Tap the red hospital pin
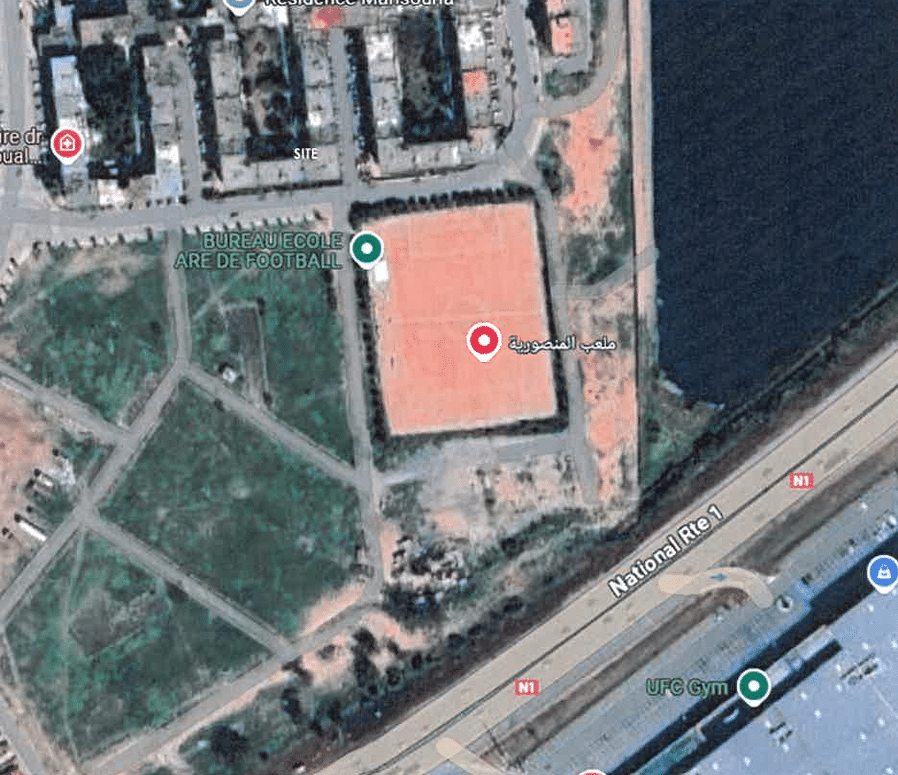The image size is (898, 775). 67,145
